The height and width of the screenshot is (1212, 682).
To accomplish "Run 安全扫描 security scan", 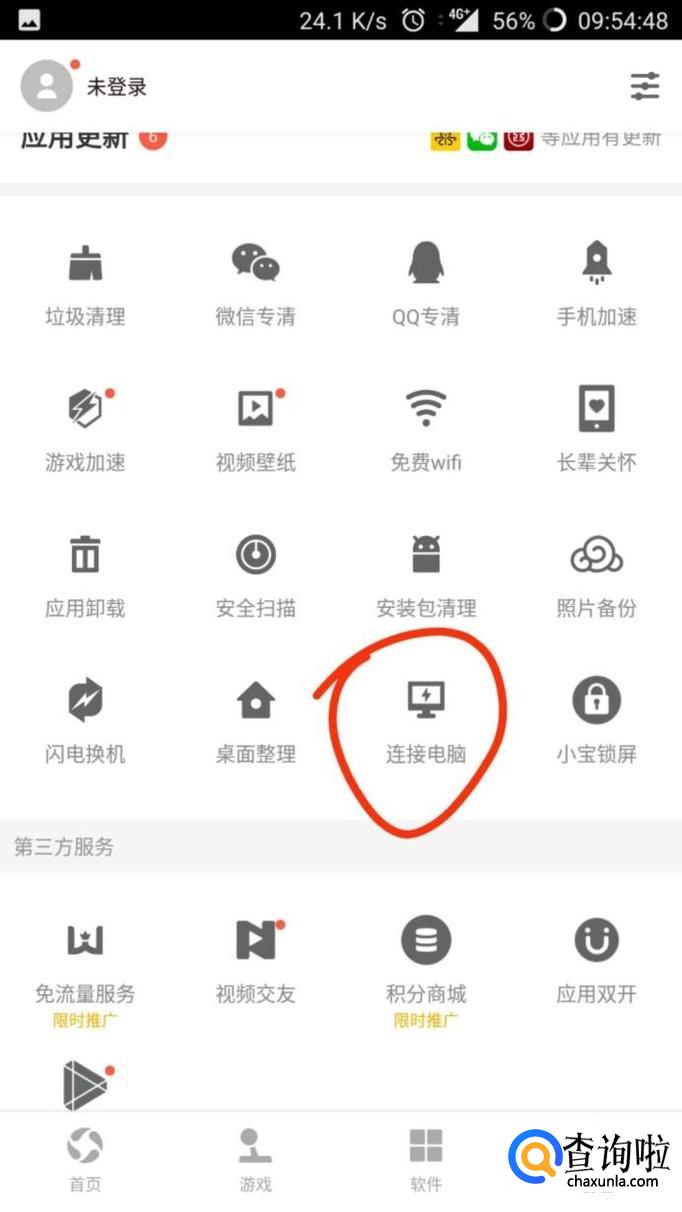I will [256, 573].
